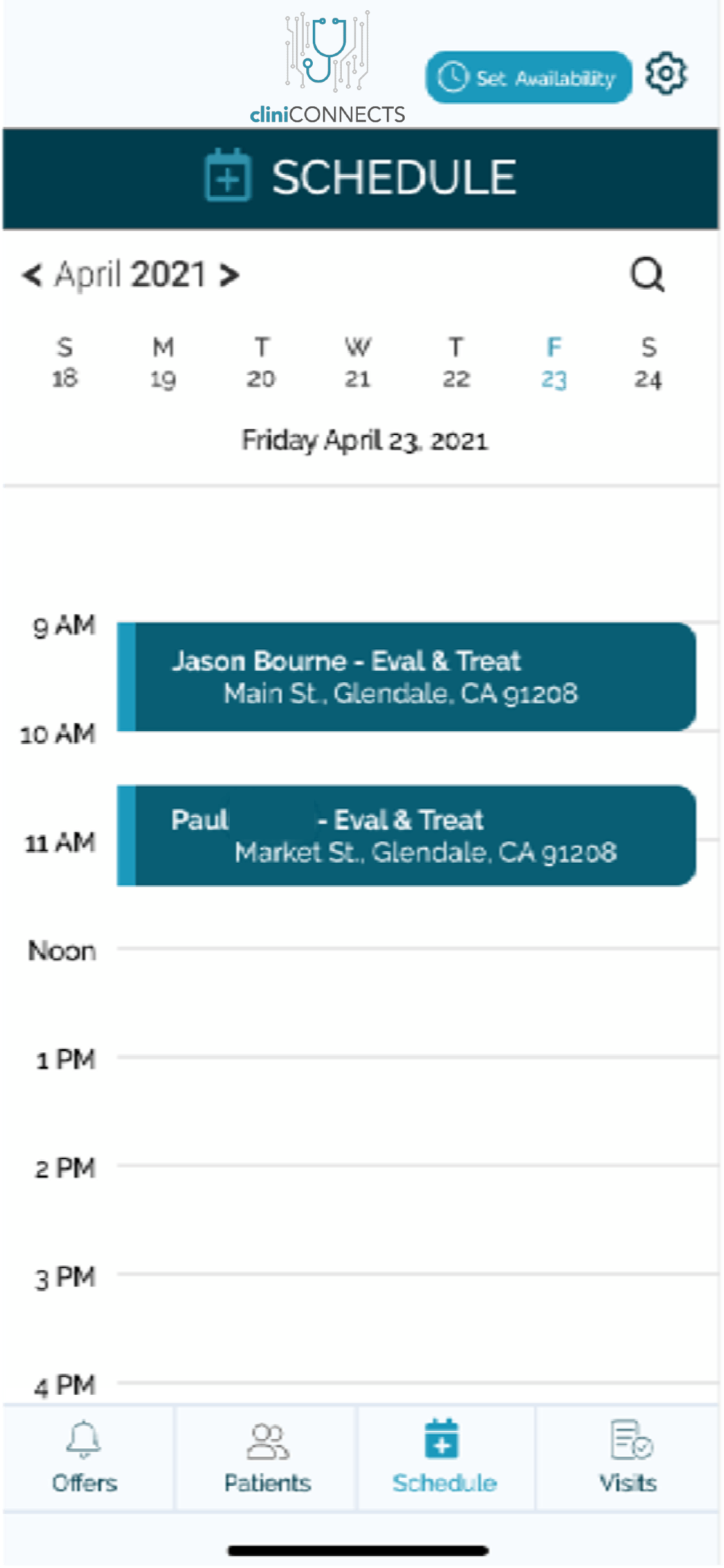This screenshot has height=1568, width=724.
Task: Open the settings gear
Action: coord(666,74)
